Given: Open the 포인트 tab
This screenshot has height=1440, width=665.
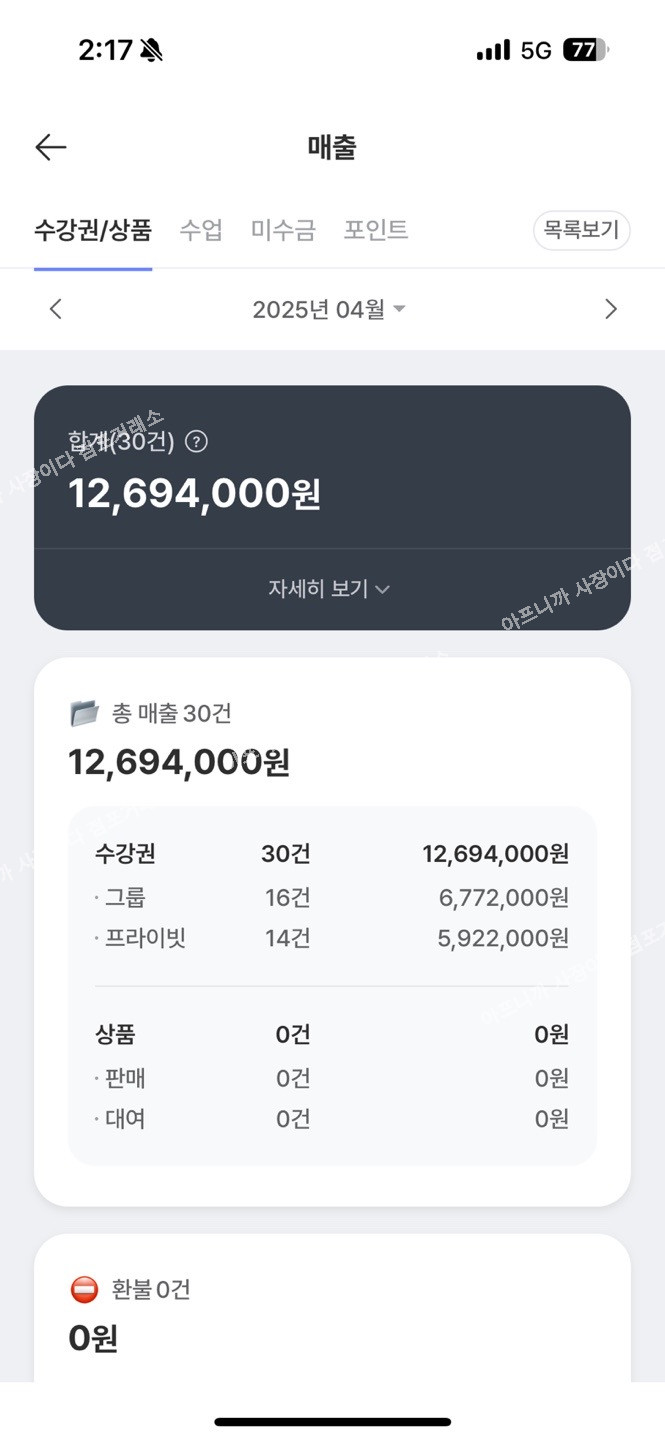Looking at the screenshot, I should tap(376, 230).
